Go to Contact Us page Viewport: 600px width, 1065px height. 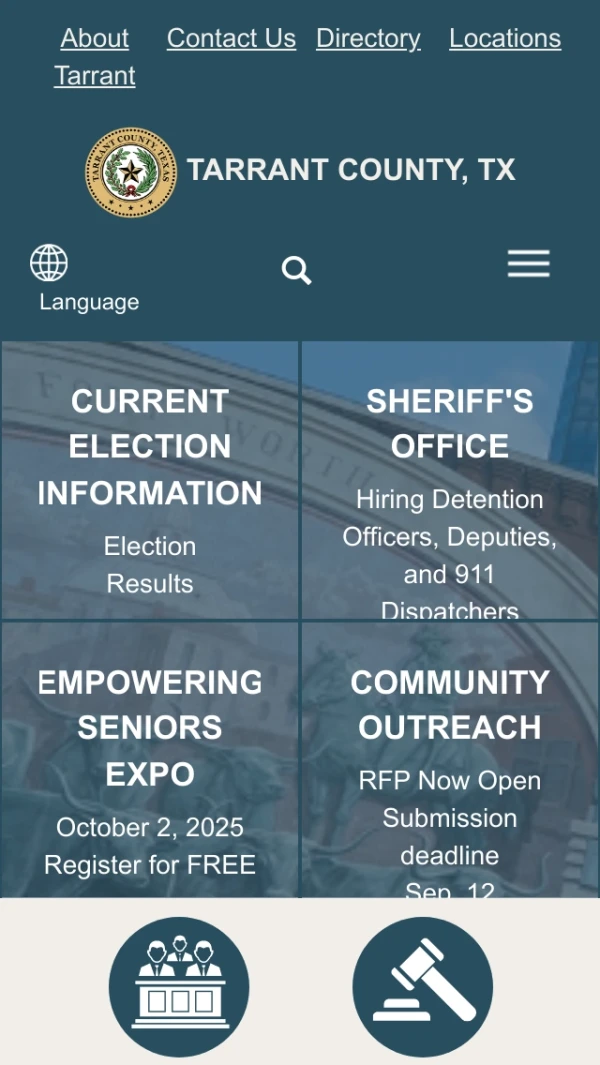click(231, 38)
